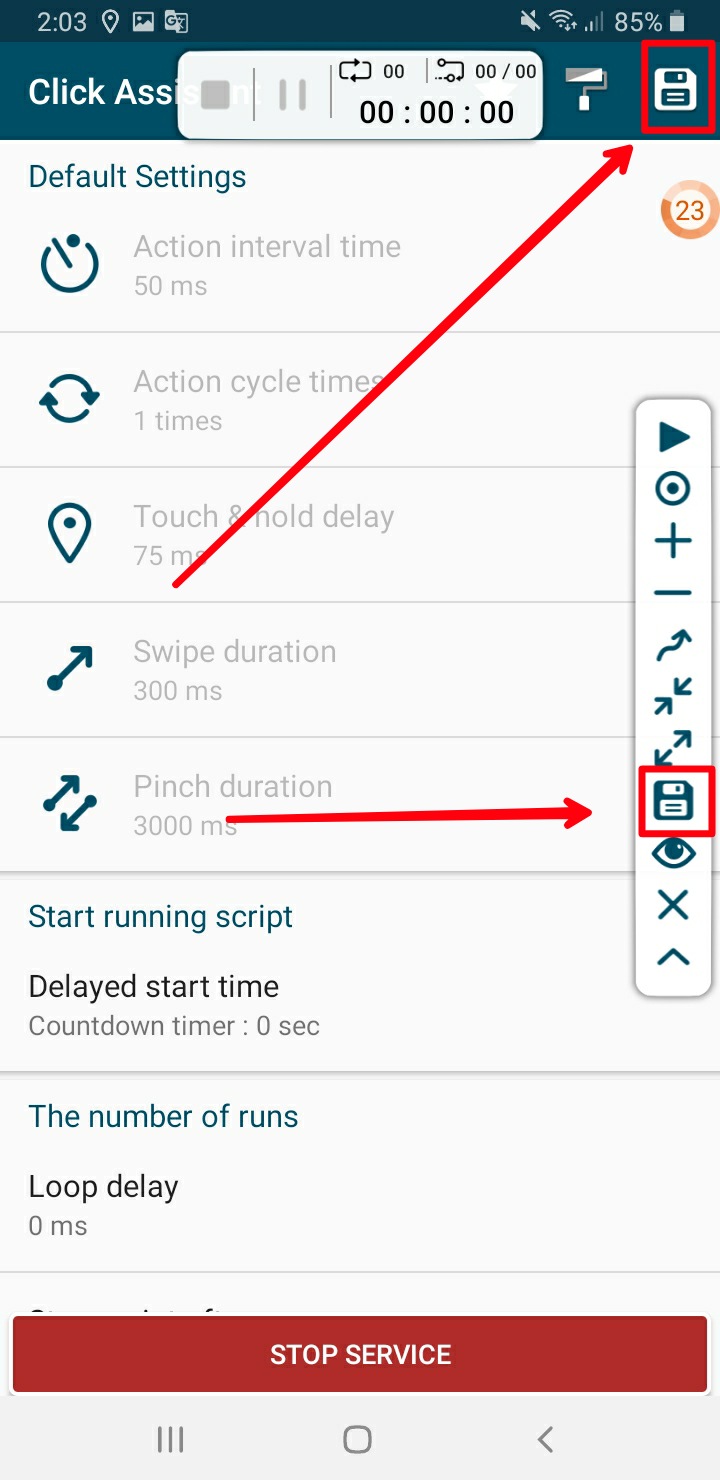Collapse the floating panel with the up chevron
The image size is (720, 1480).
click(x=673, y=957)
